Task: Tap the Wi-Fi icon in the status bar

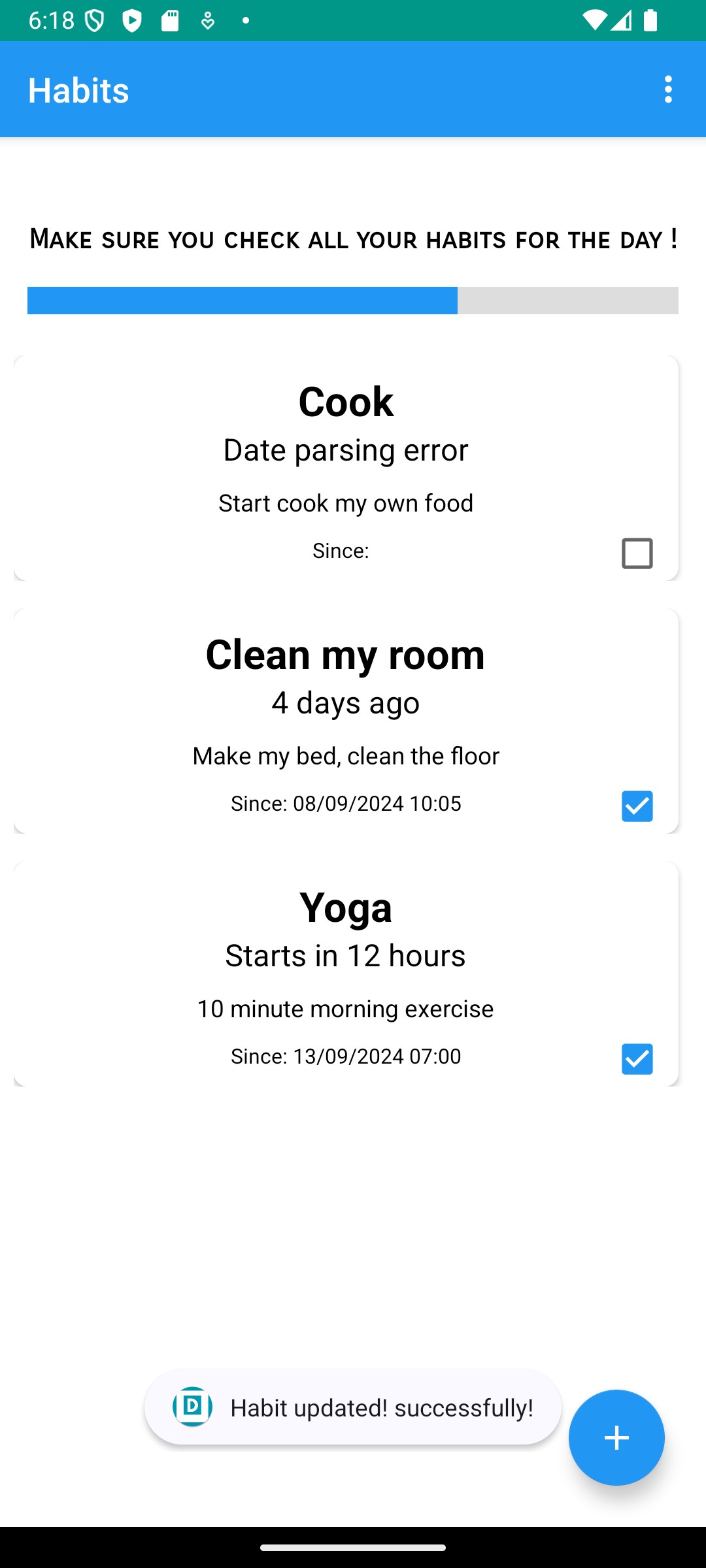Action: (594, 20)
